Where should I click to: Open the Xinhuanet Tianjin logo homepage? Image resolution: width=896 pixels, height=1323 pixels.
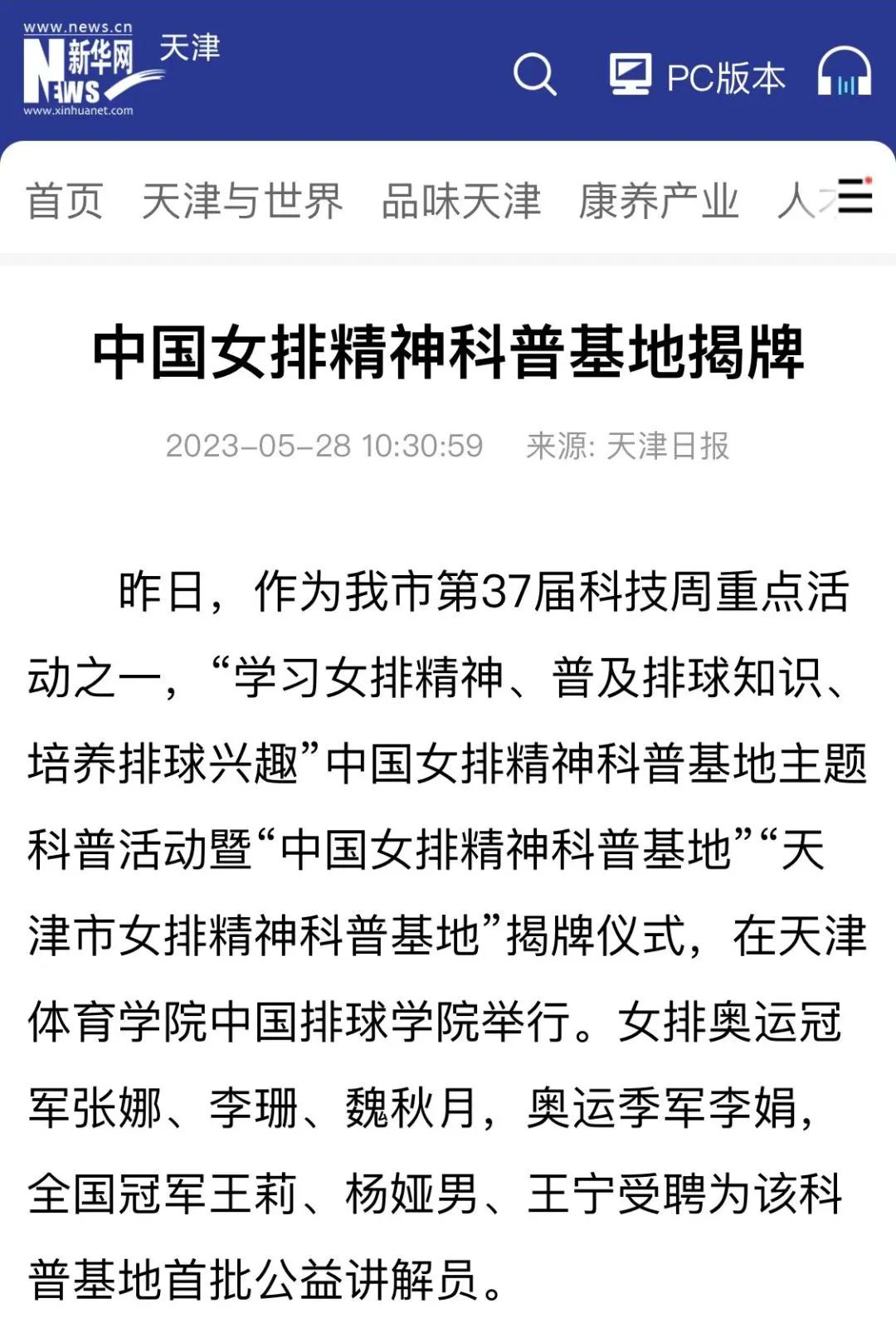pyautogui.click(x=120, y=70)
